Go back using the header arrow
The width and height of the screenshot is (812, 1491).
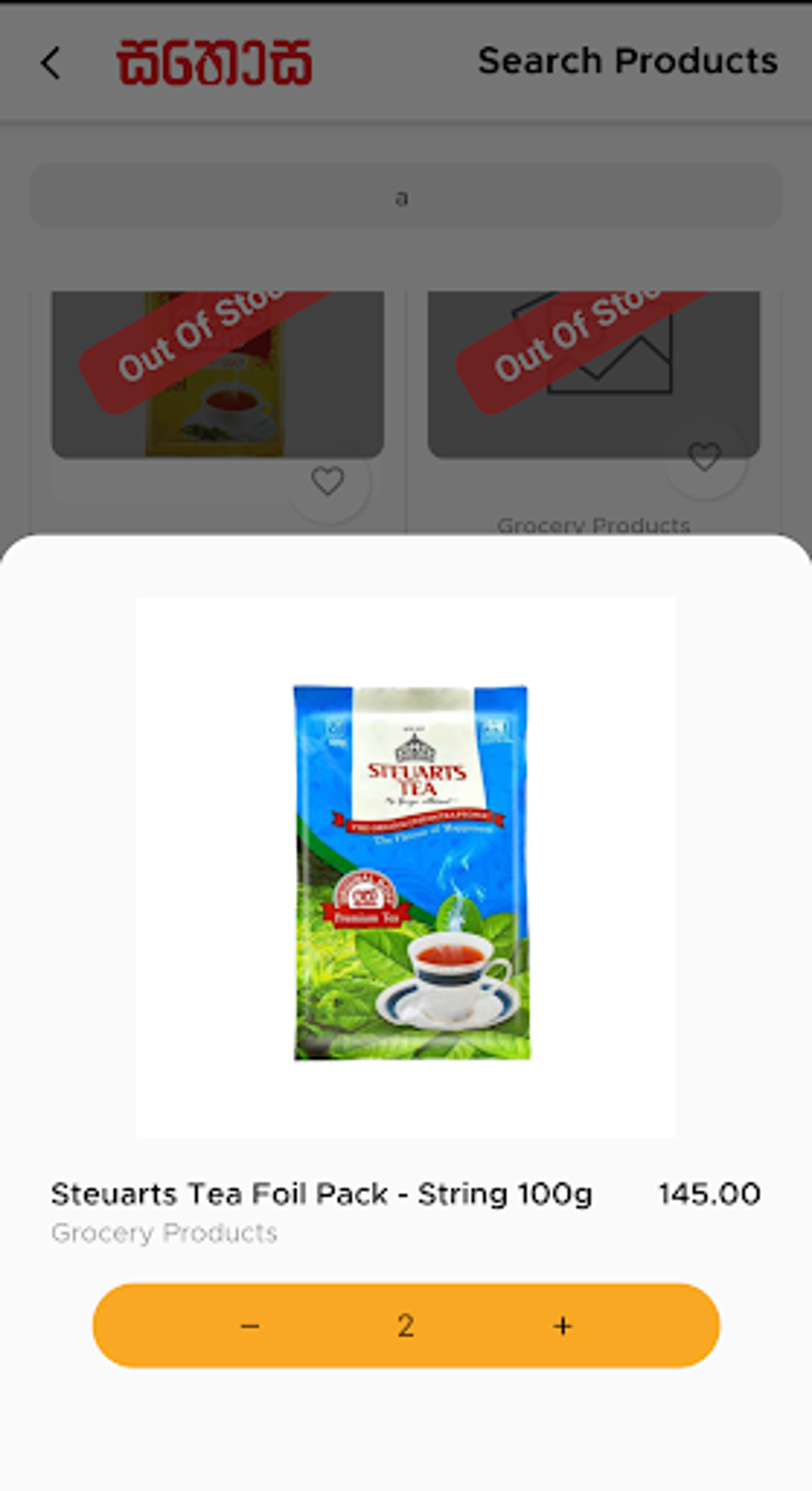pyautogui.click(x=51, y=63)
